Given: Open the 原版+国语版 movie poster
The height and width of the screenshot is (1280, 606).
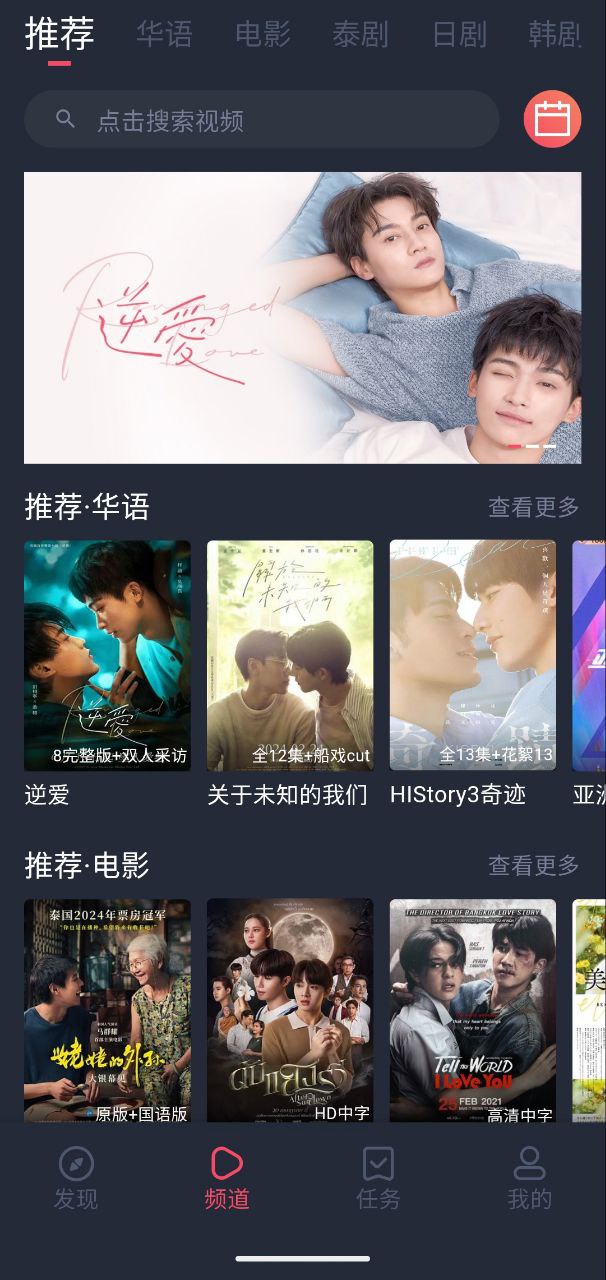Looking at the screenshot, I should (x=107, y=1010).
